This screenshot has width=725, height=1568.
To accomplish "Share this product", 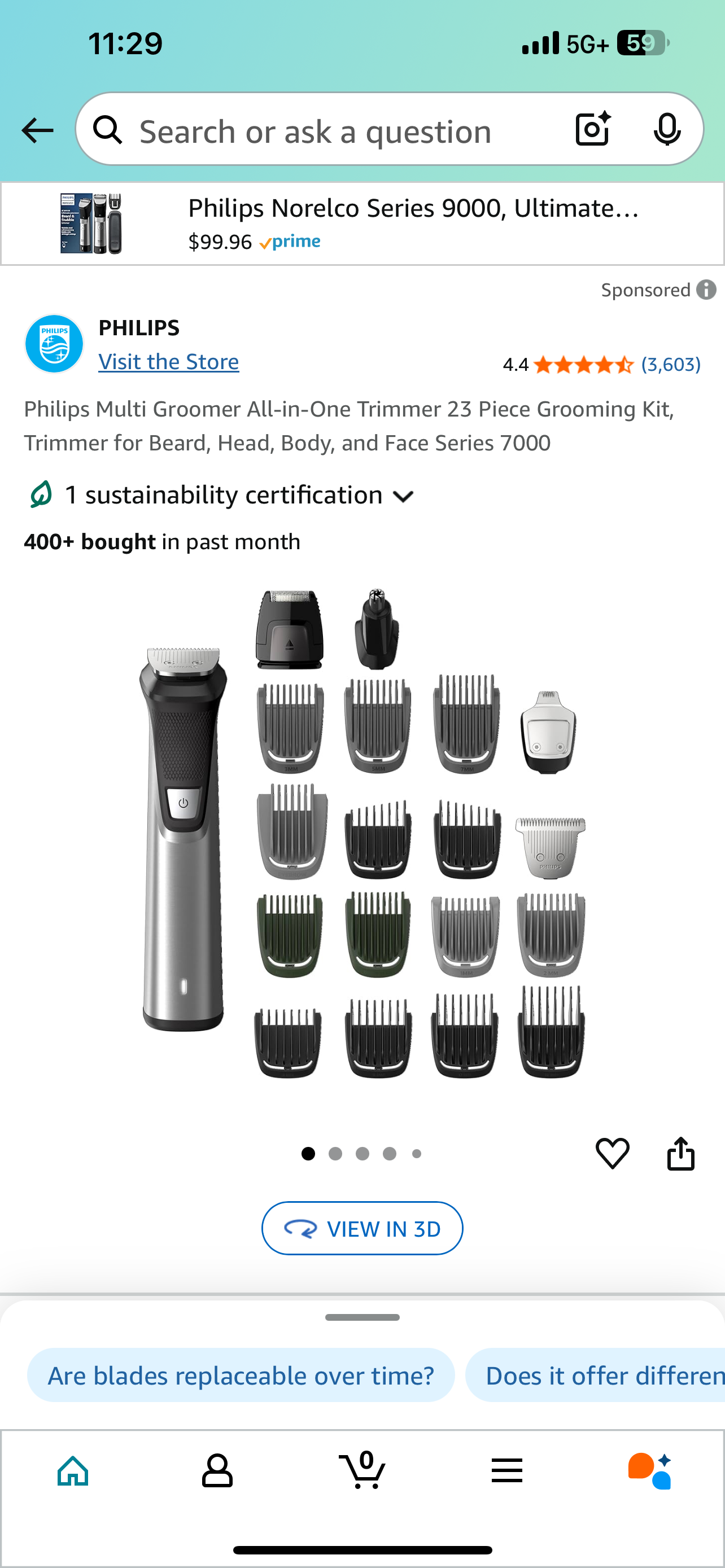I will 680,1153.
